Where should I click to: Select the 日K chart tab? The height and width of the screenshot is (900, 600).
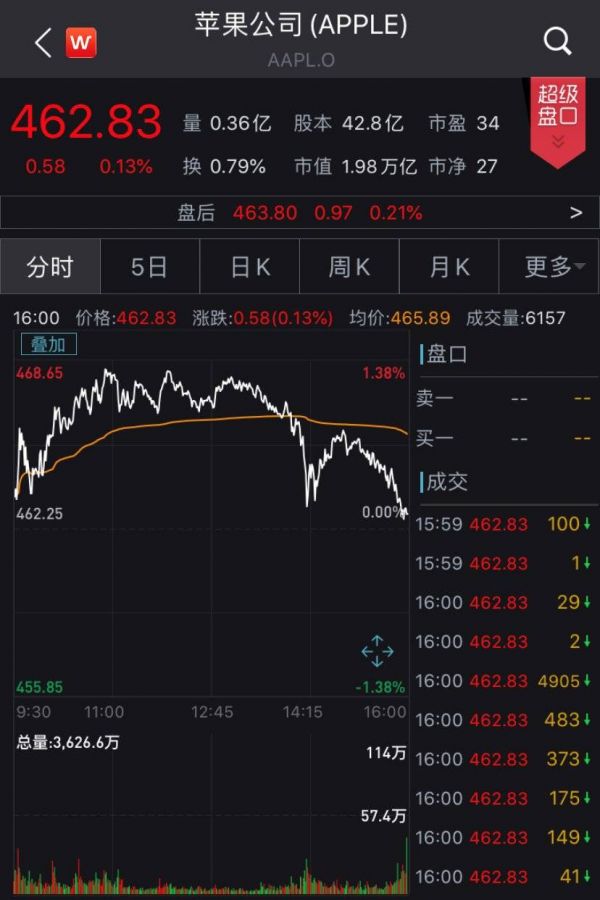coord(250,267)
